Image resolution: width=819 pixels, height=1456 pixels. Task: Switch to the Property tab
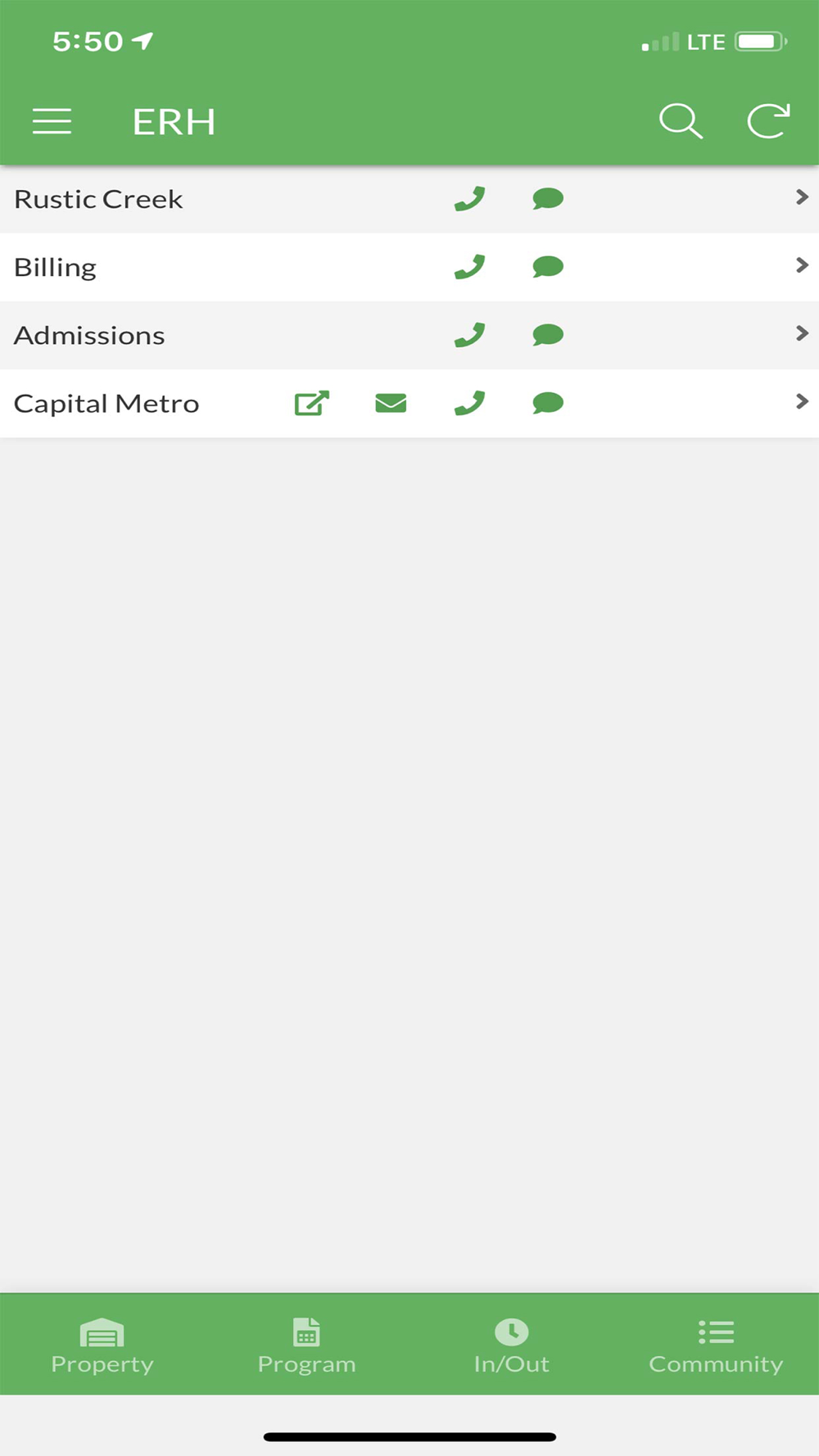(x=102, y=1345)
